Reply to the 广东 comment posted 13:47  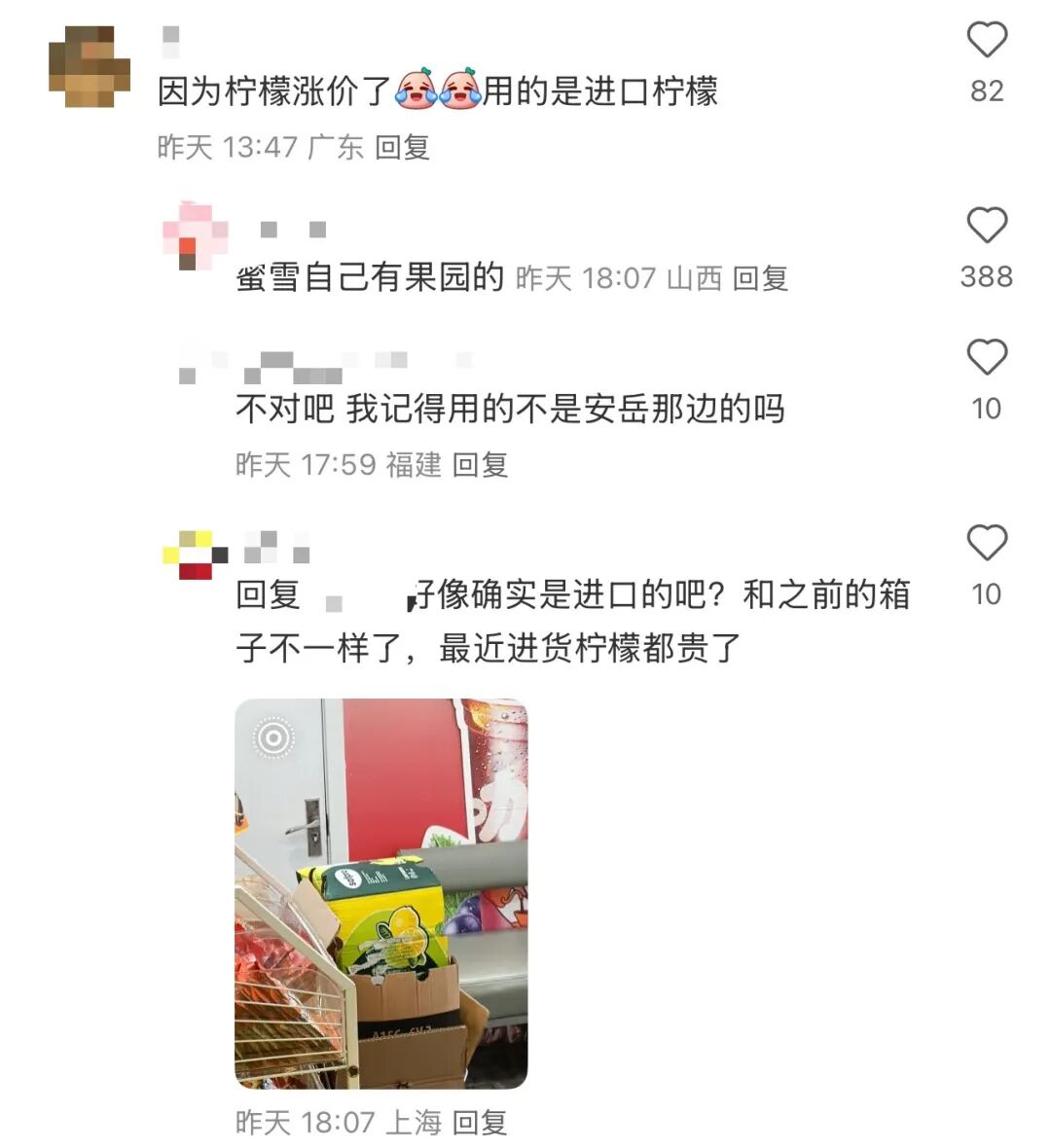(x=402, y=148)
